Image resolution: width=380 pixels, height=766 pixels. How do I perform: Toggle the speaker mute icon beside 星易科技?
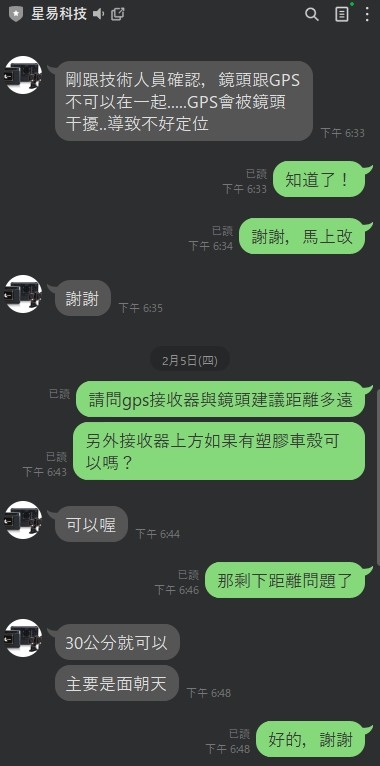[99, 14]
